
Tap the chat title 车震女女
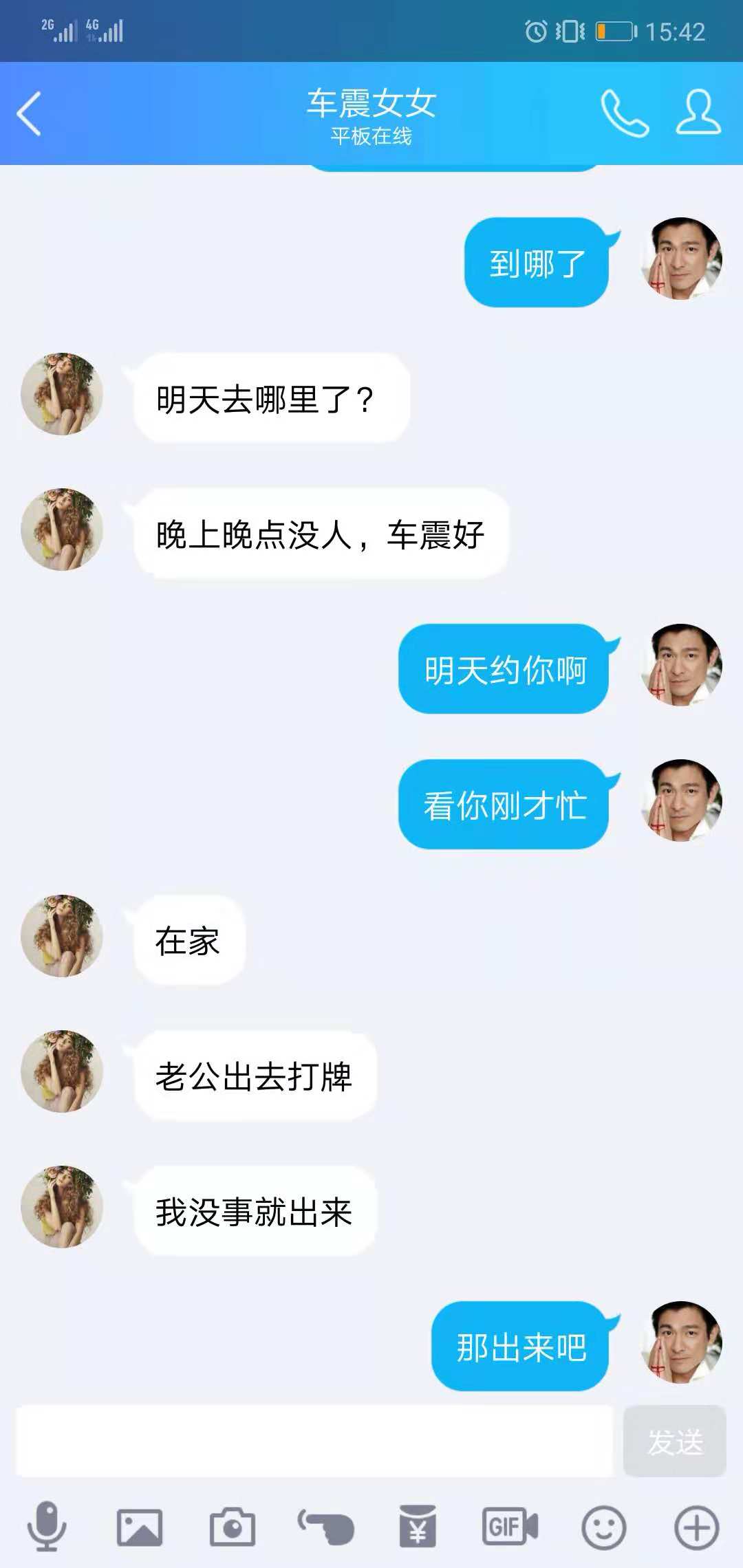click(x=371, y=105)
